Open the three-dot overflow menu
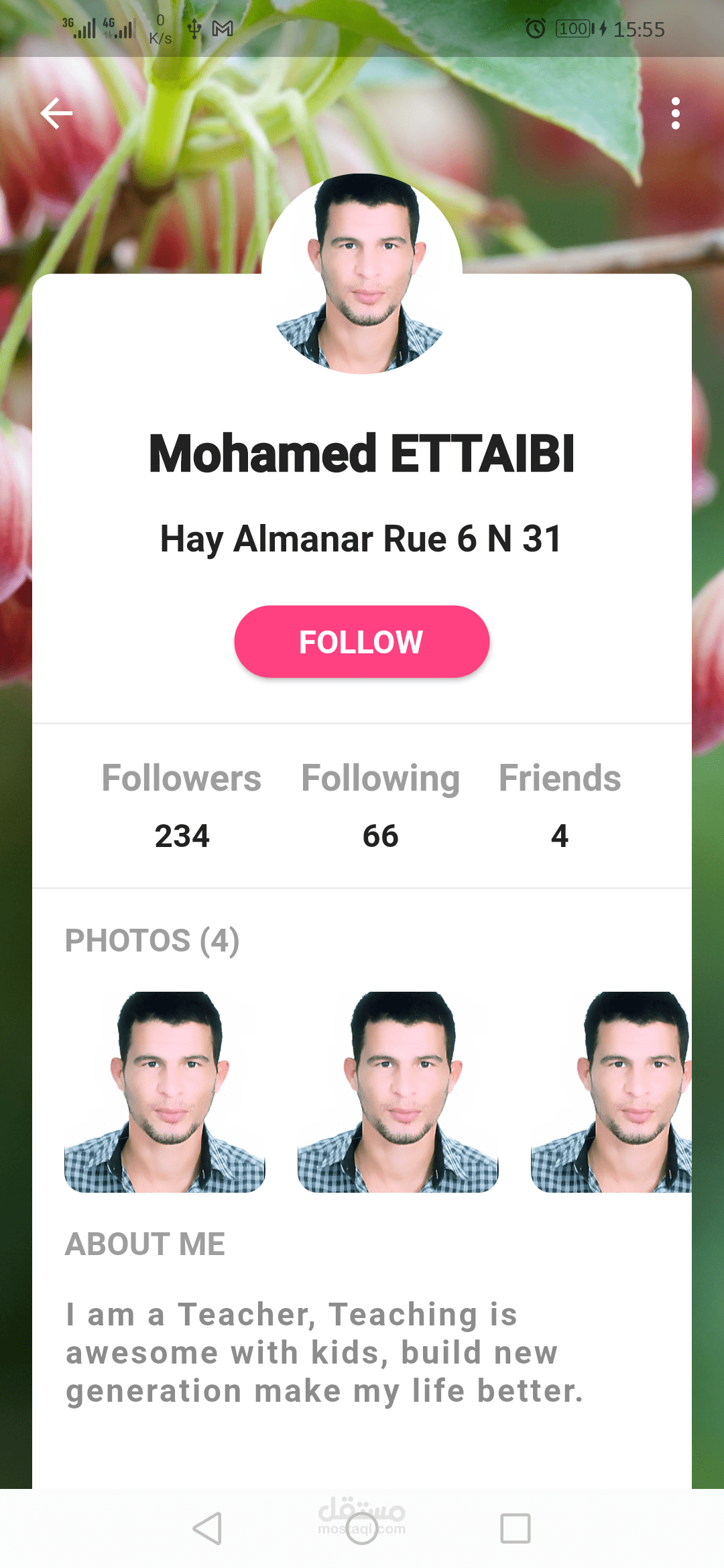 point(675,113)
